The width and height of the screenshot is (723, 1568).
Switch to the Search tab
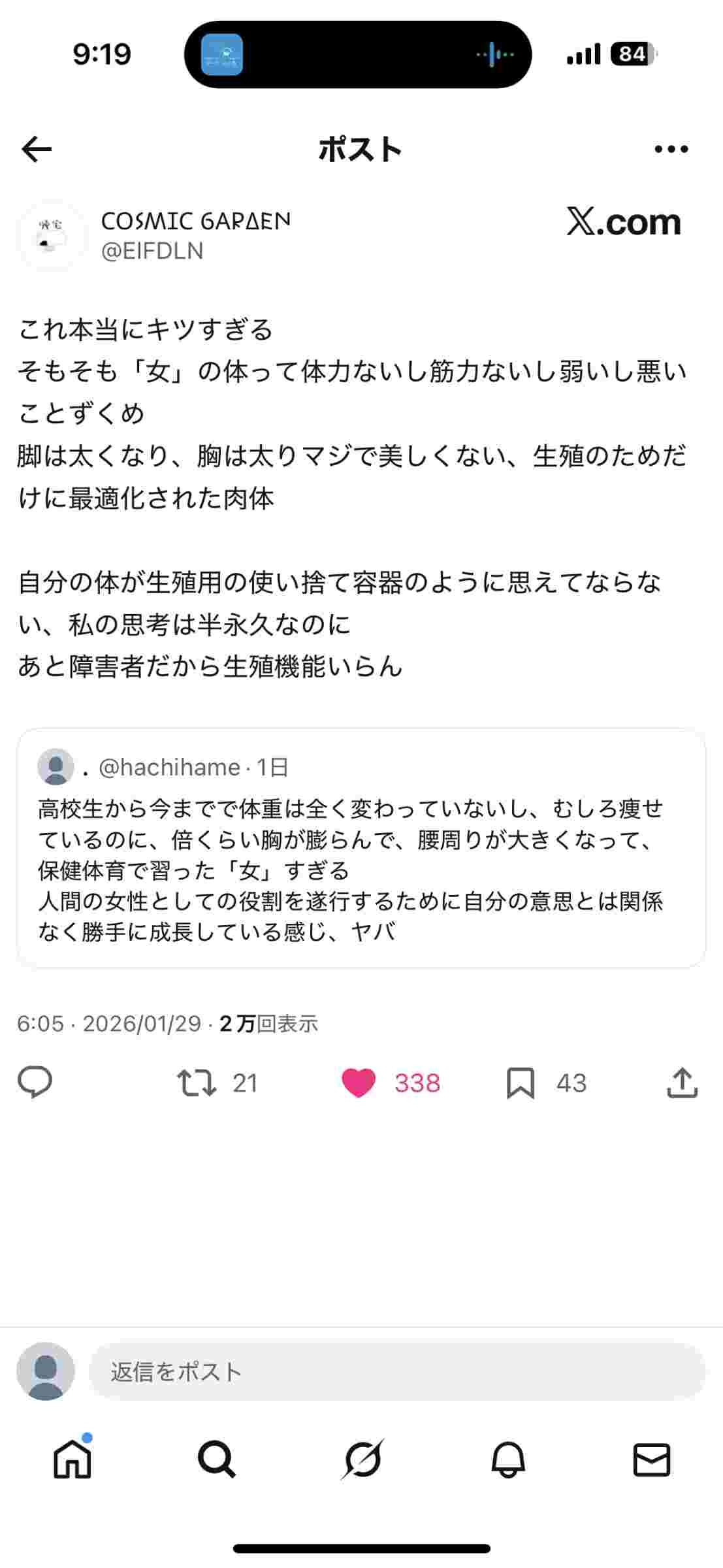[x=216, y=1460]
